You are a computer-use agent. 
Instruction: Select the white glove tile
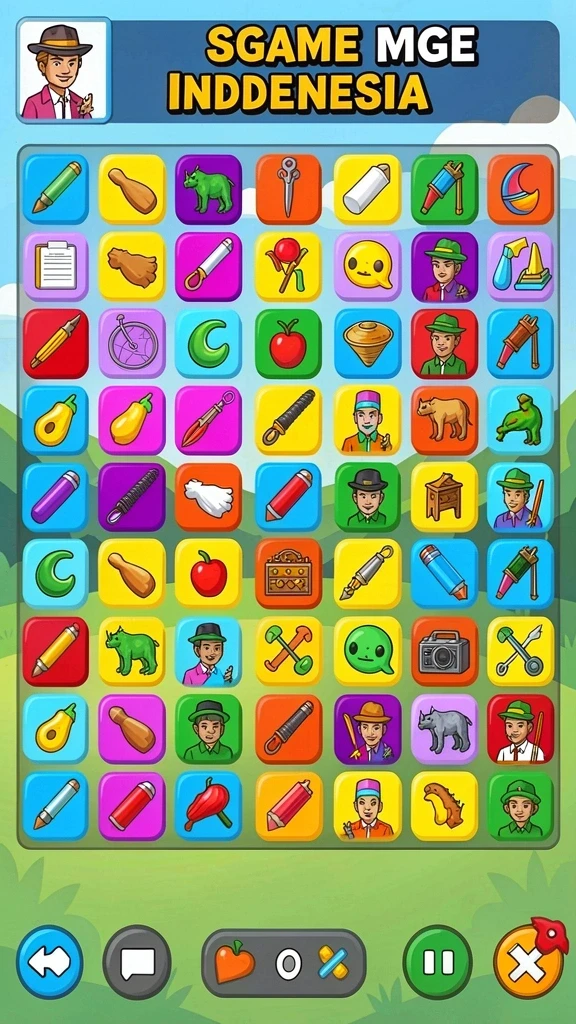[x=208, y=498]
